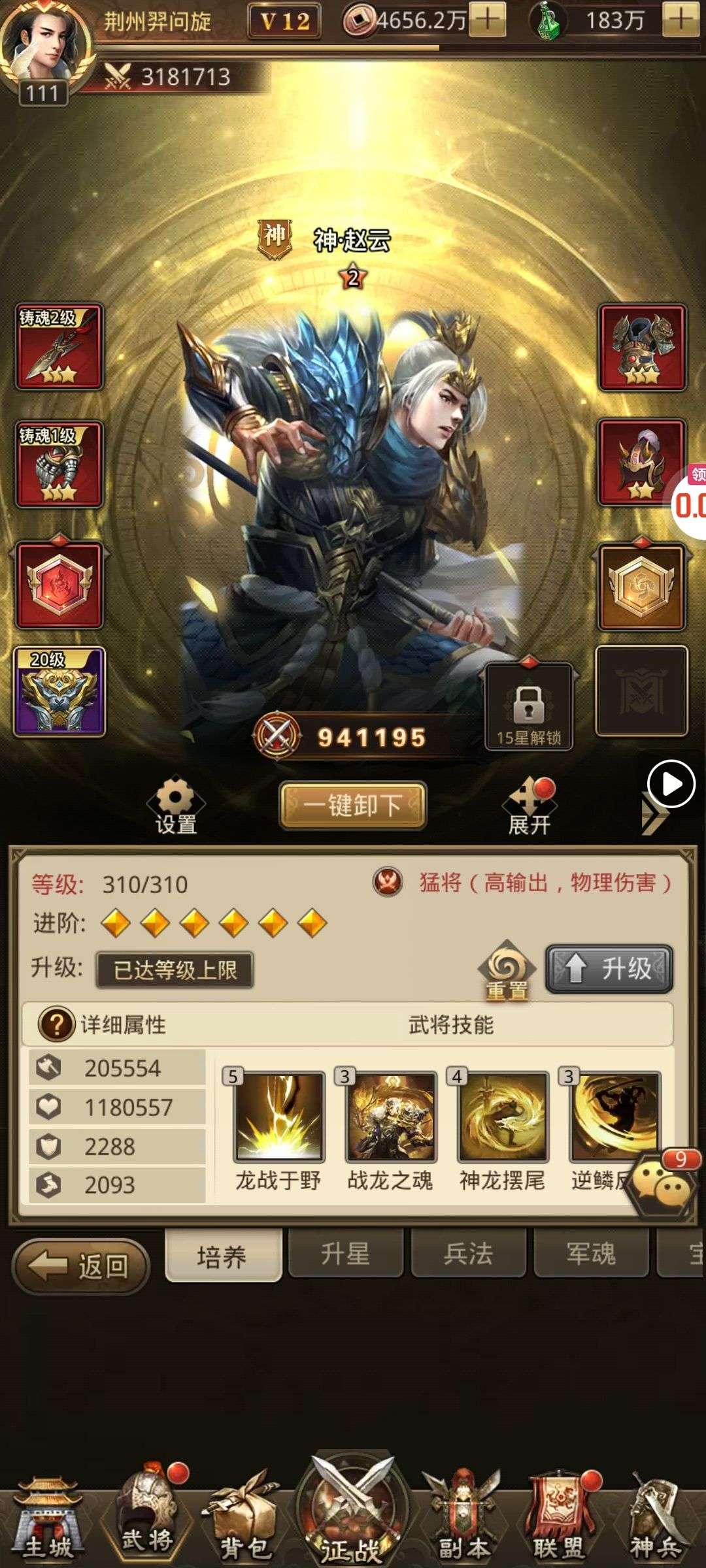The height and width of the screenshot is (1568, 706).
Task: Tap the 重置 reset icon
Action: pos(507,970)
